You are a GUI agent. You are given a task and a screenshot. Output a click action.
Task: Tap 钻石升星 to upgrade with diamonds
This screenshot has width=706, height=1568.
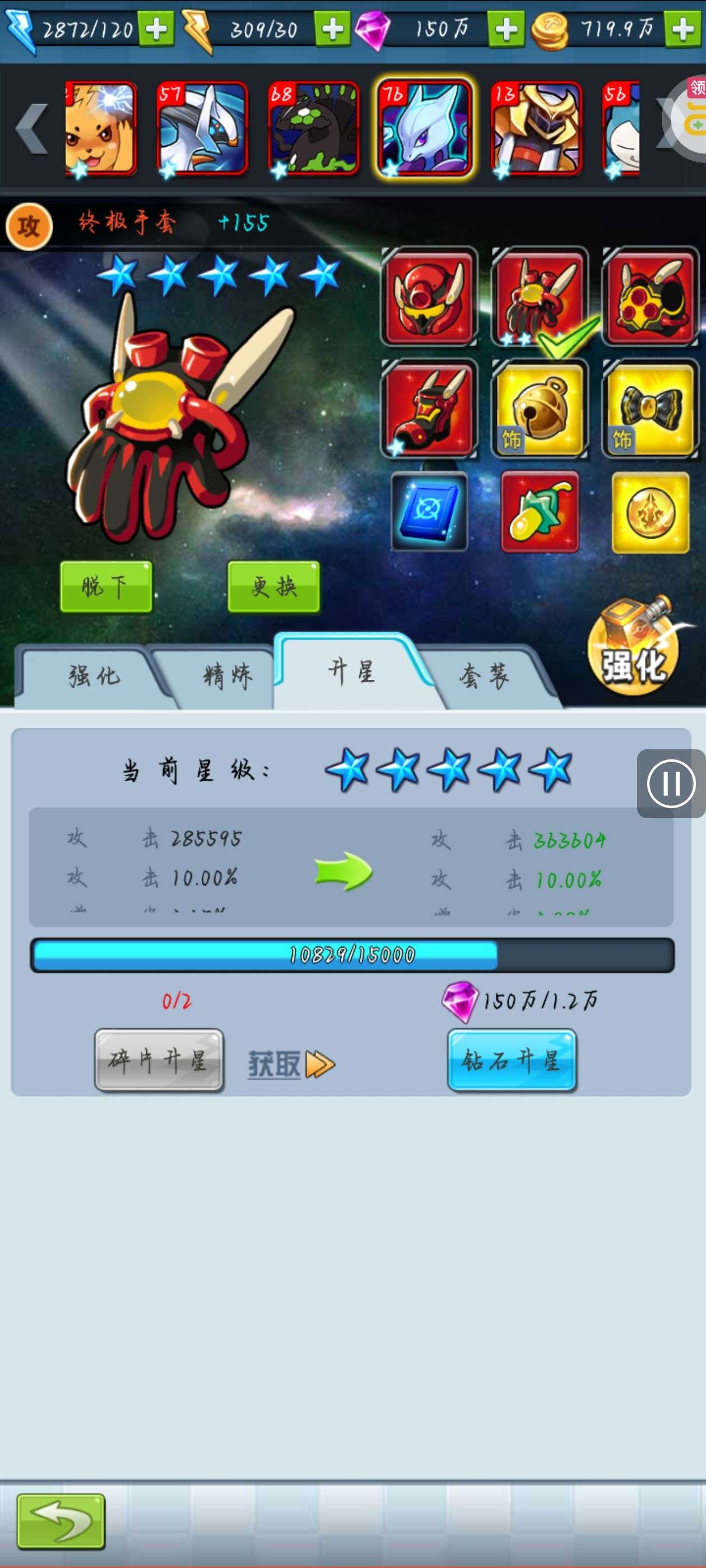(x=512, y=1060)
